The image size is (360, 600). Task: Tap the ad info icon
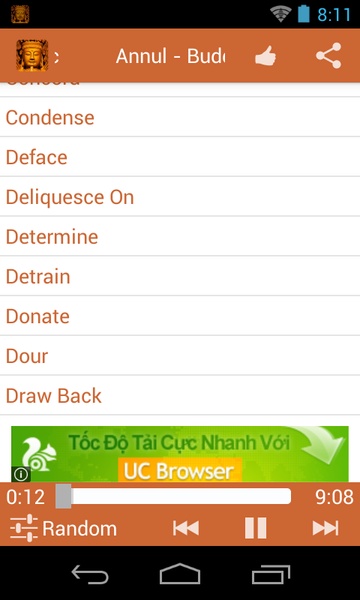pos(21,474)
